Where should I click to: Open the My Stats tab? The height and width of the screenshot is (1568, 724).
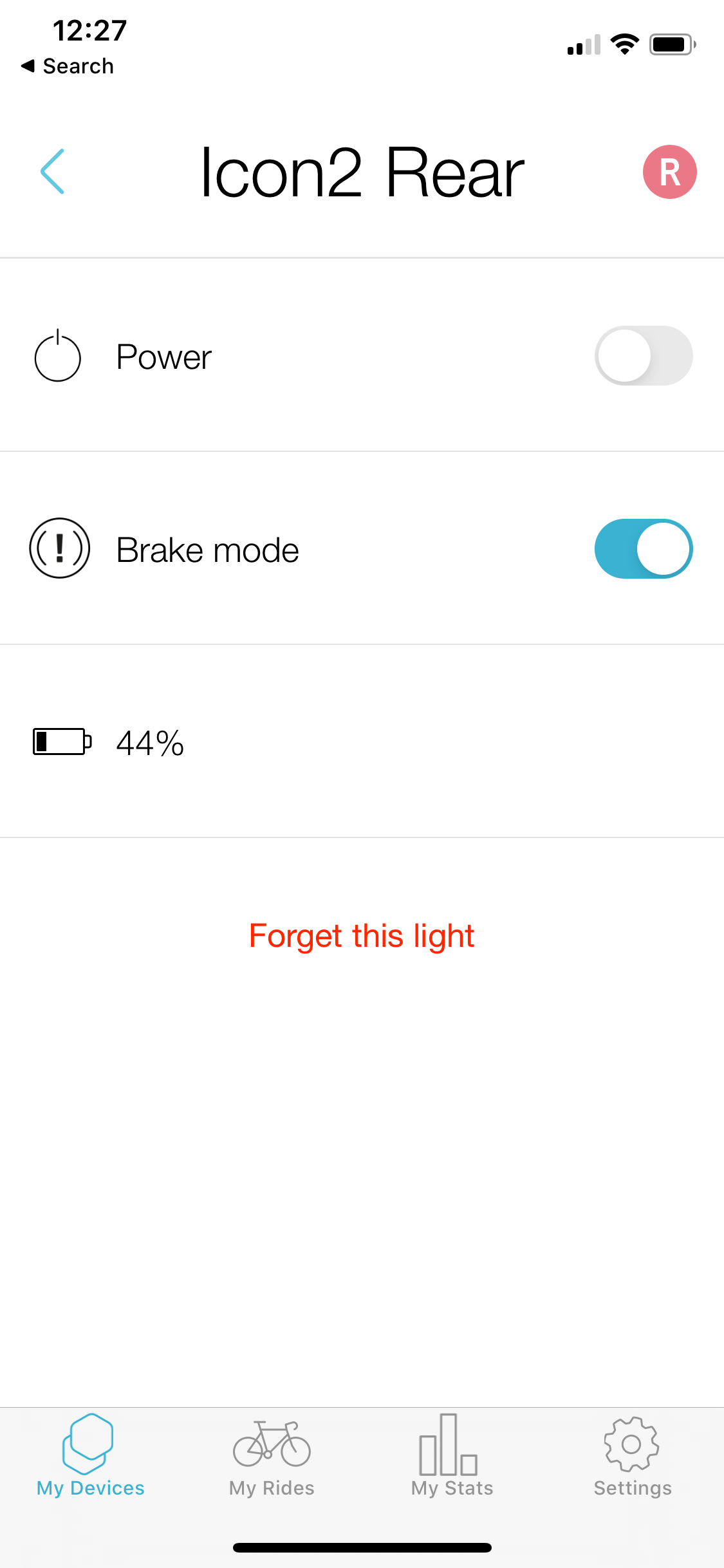452,1457
